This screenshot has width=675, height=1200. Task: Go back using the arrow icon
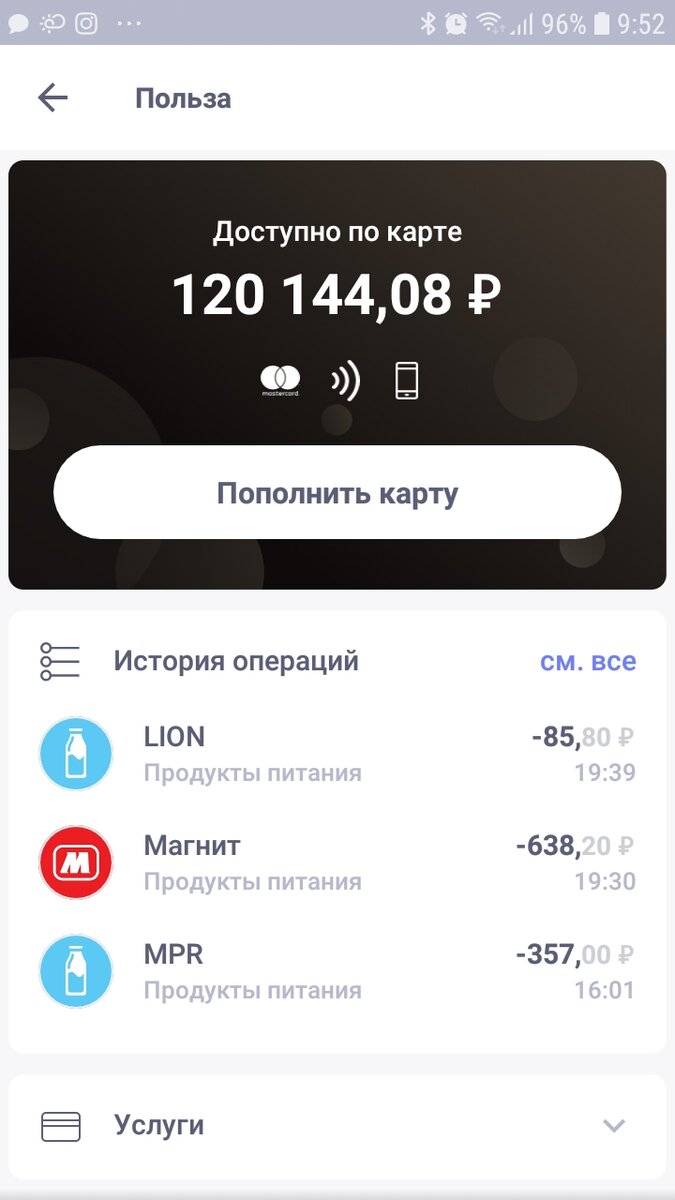(52, 98)
